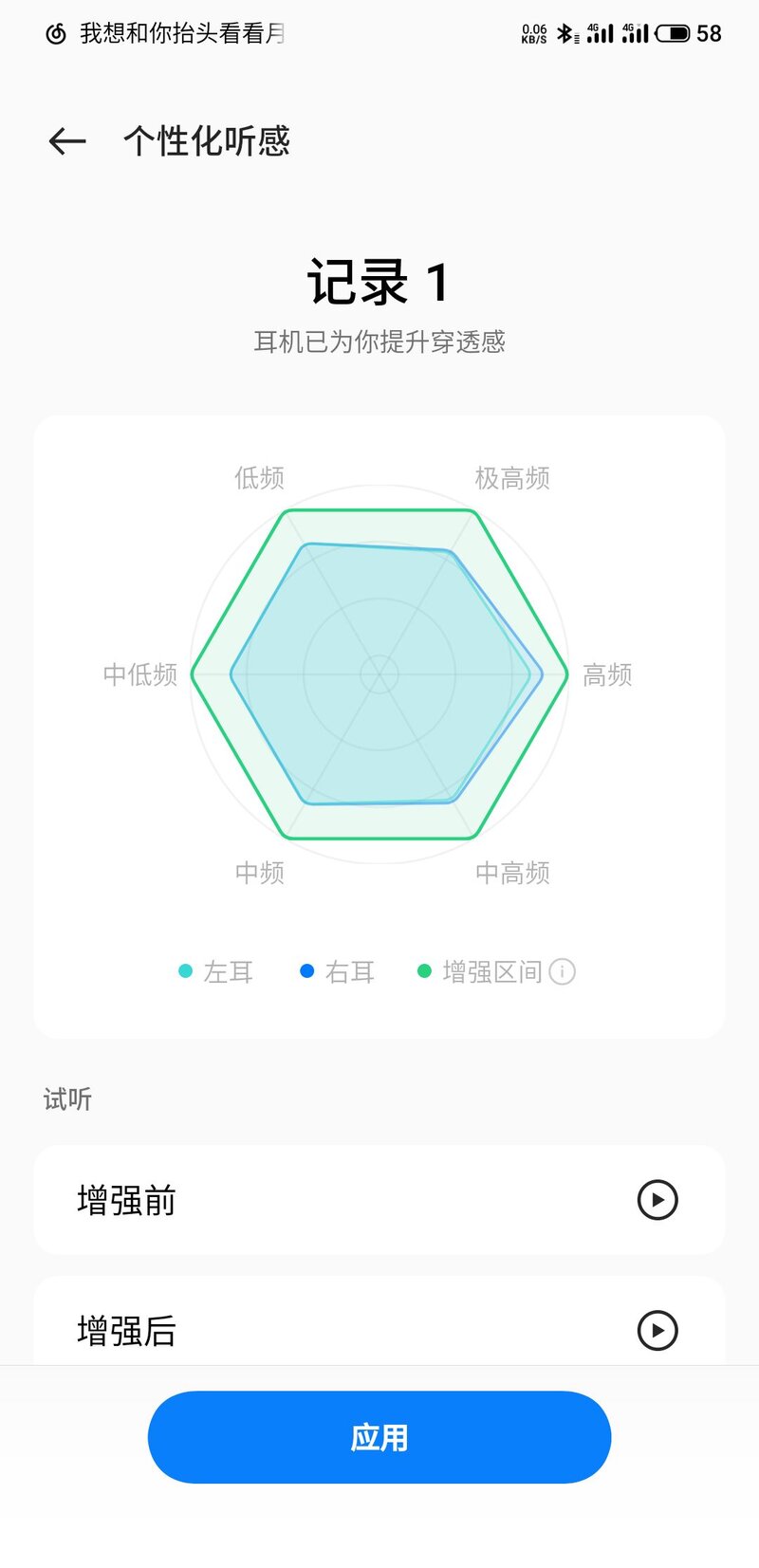Open the 增强区间 info icon

tap(562, 971)
